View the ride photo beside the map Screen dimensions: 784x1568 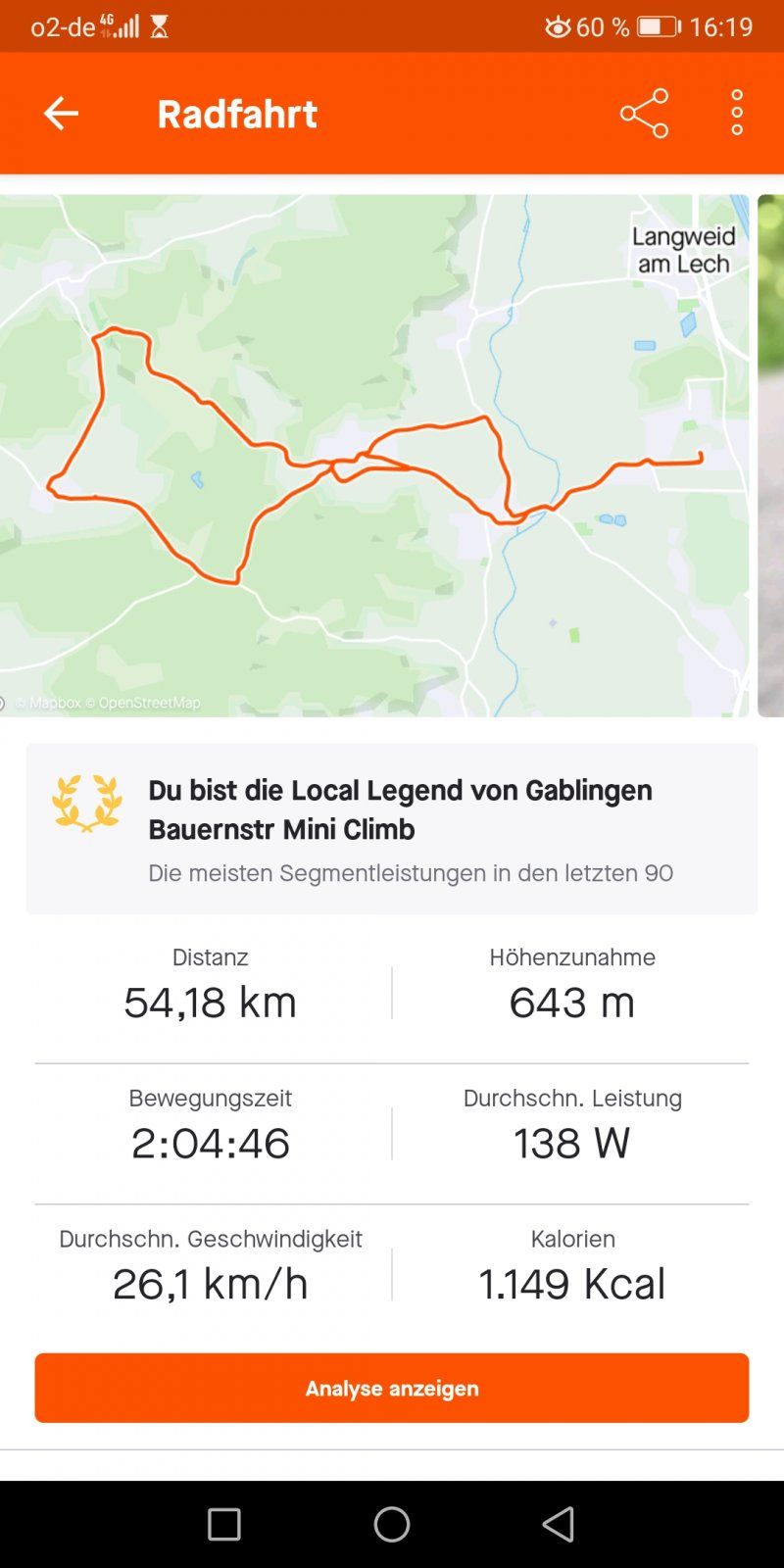(x=771, y=456)
